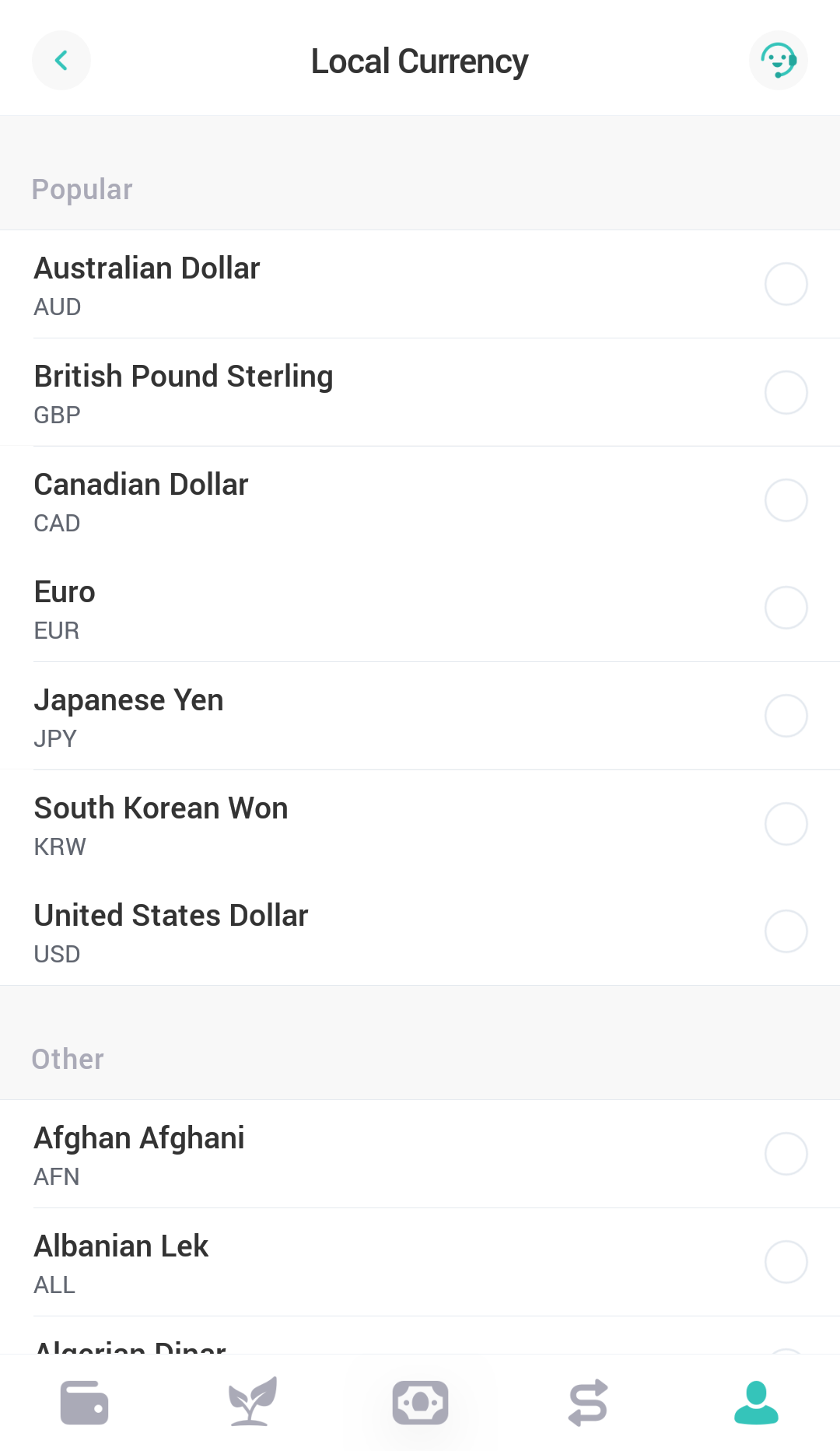Choose Afghan Afghani currency
The height and width of the screenshot is (1451, 840).
420,1155
